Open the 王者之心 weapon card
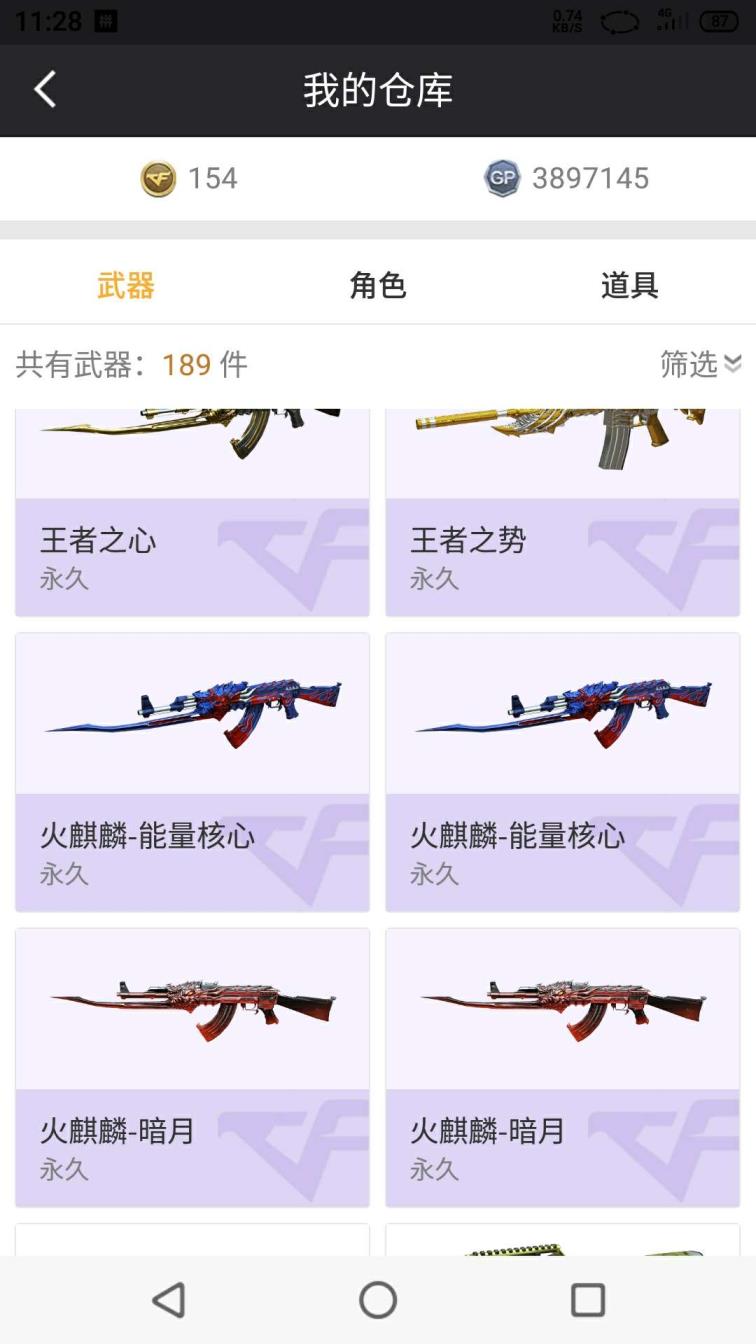 click(192, 530)
